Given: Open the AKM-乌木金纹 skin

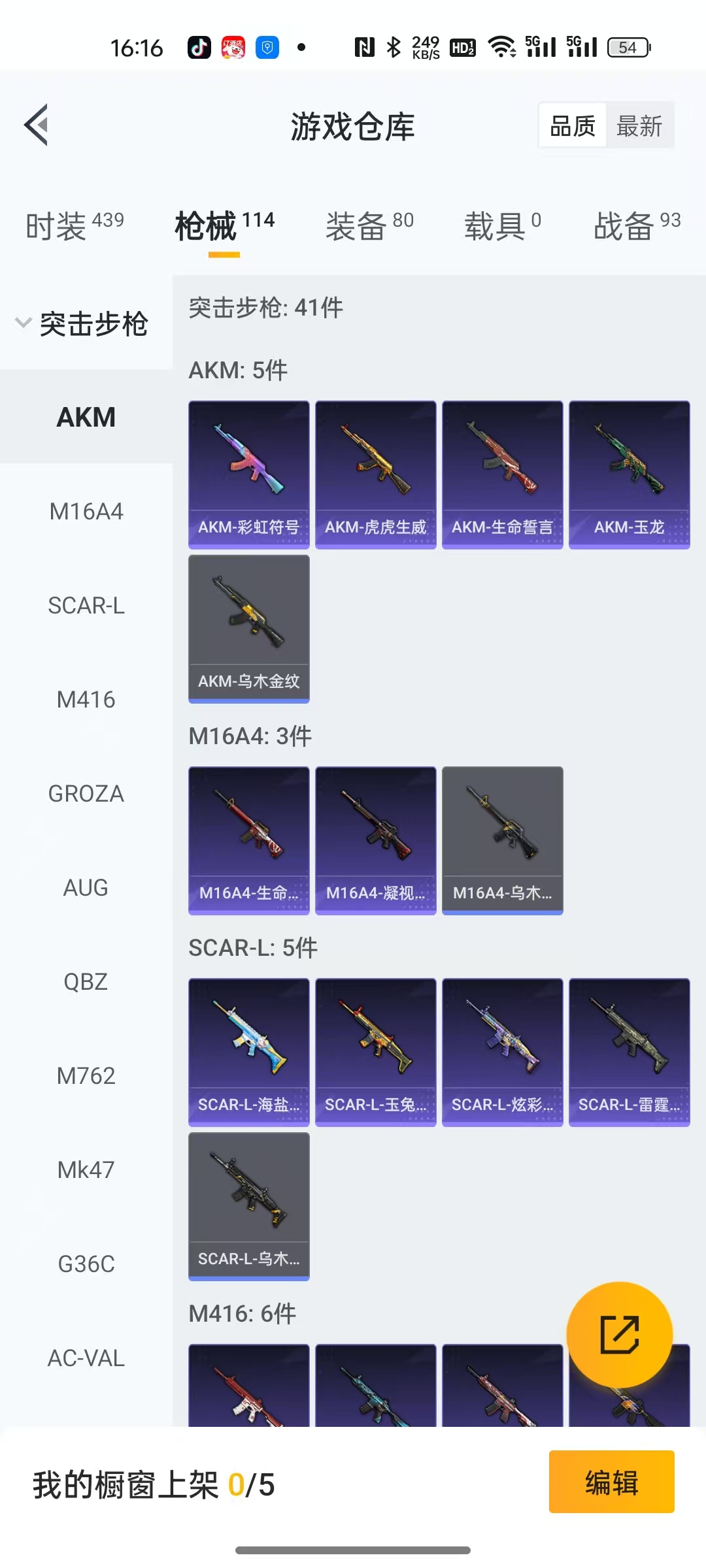Looking at the screenshot, I should (248, 629).
